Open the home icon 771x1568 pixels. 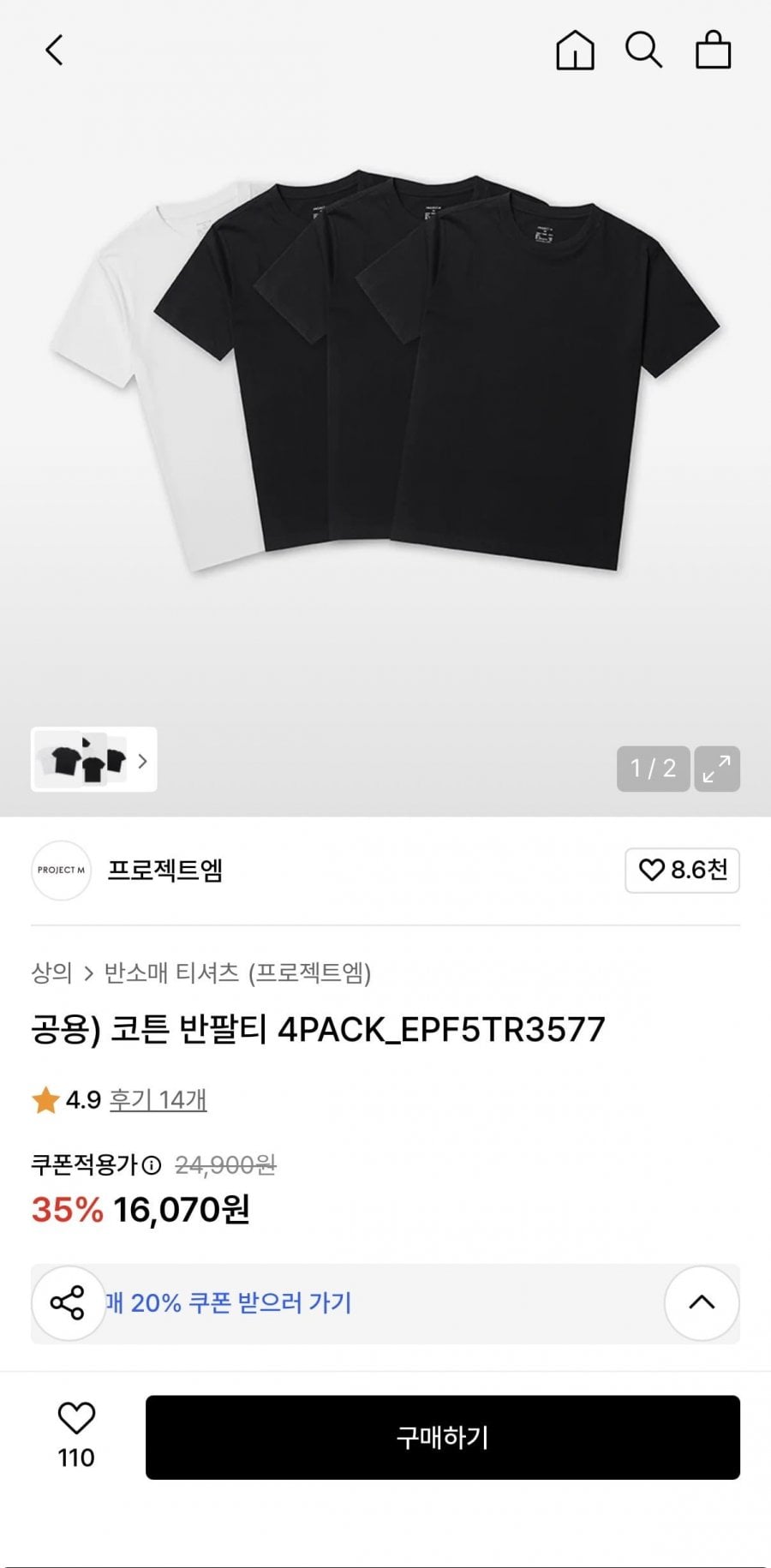[x=575, y=51]
